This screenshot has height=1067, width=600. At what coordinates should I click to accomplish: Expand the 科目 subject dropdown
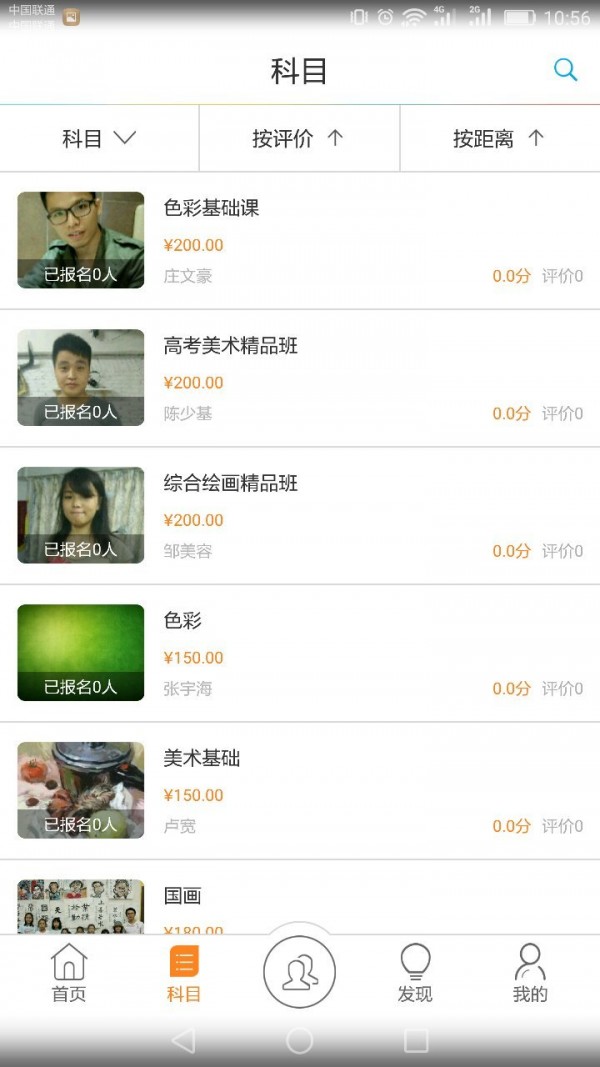coord(99,139)
